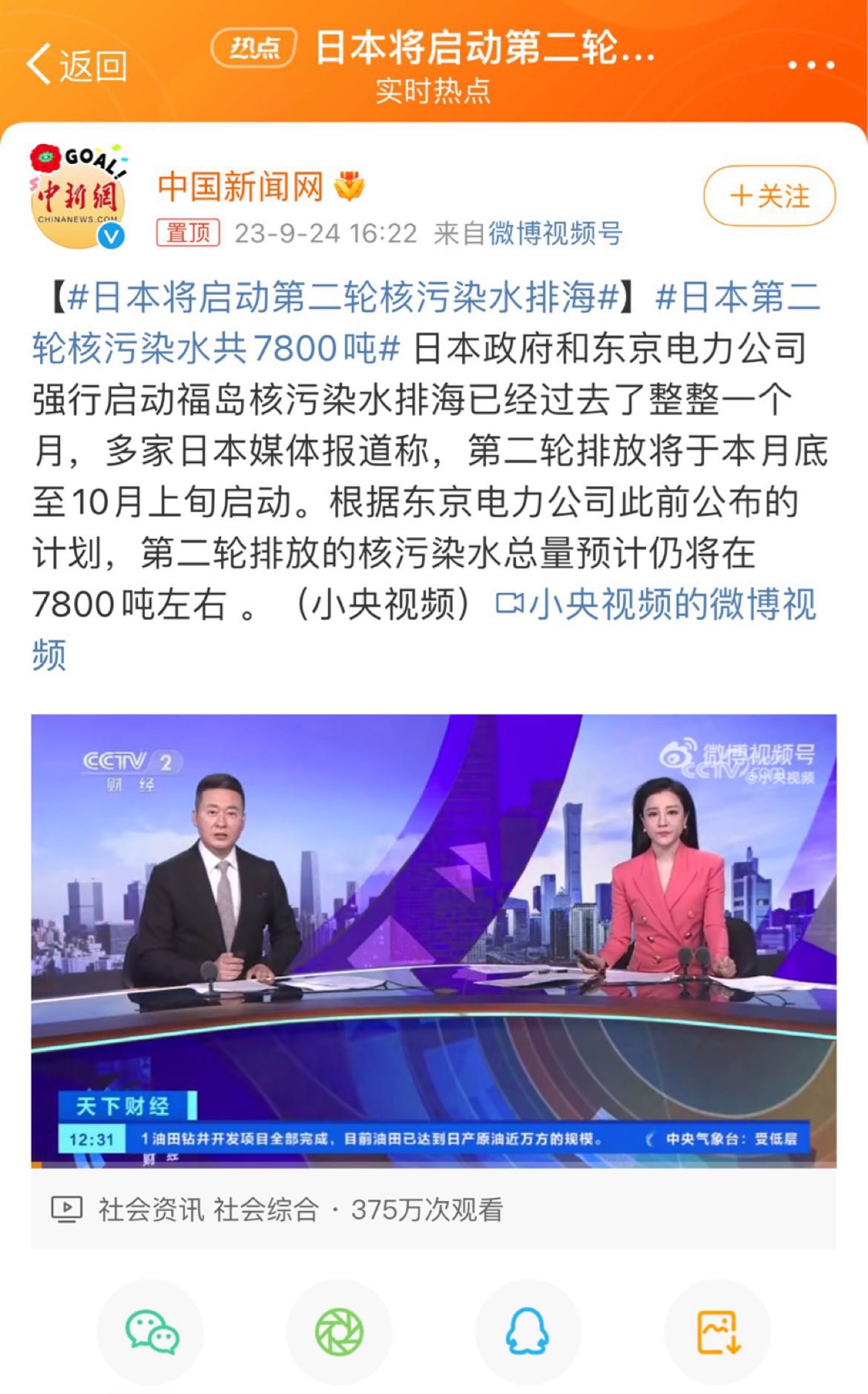This screenshot has width=868, height=1394.
Task: Open the 中国新闻网 profile avatar
Action: click(x=78, y=195)
